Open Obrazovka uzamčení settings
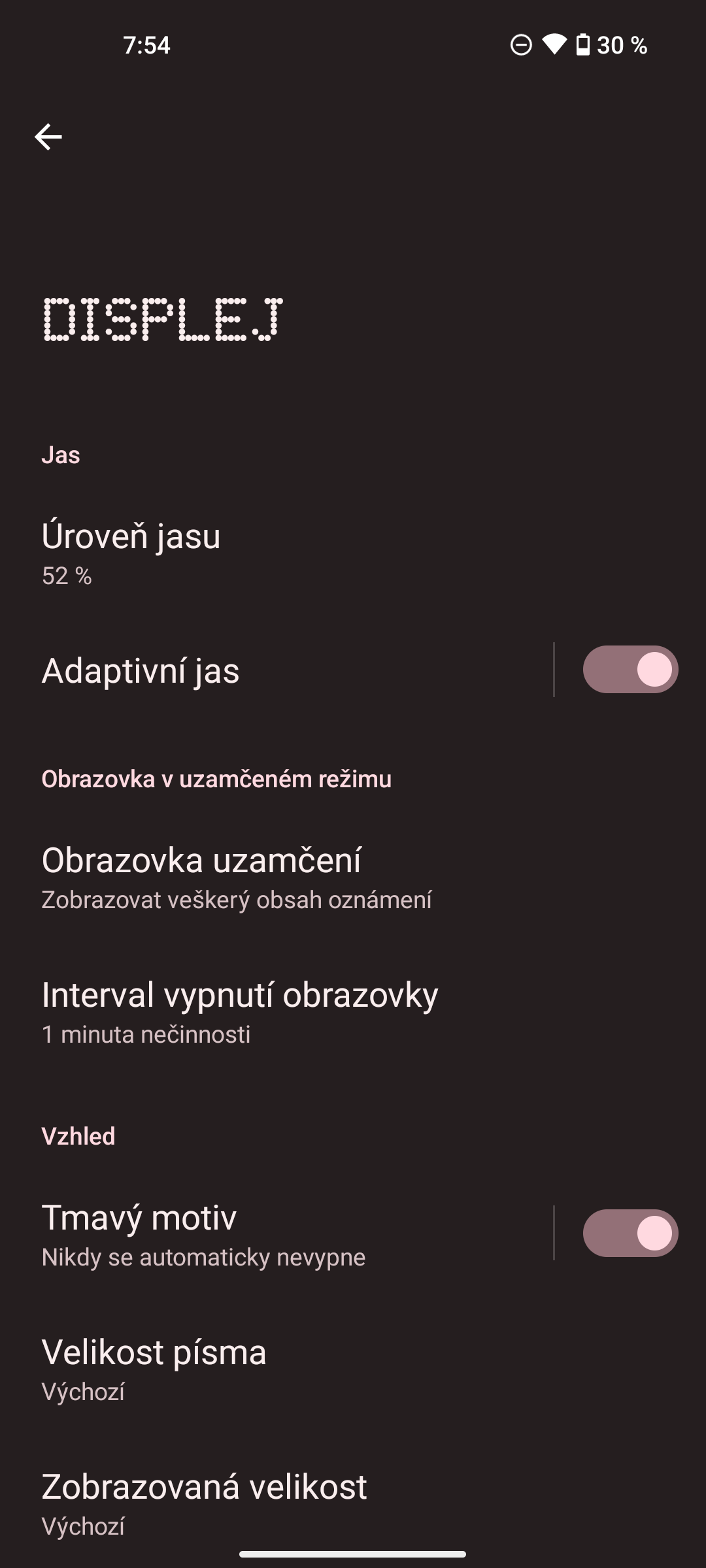 (x=203, y=875)
